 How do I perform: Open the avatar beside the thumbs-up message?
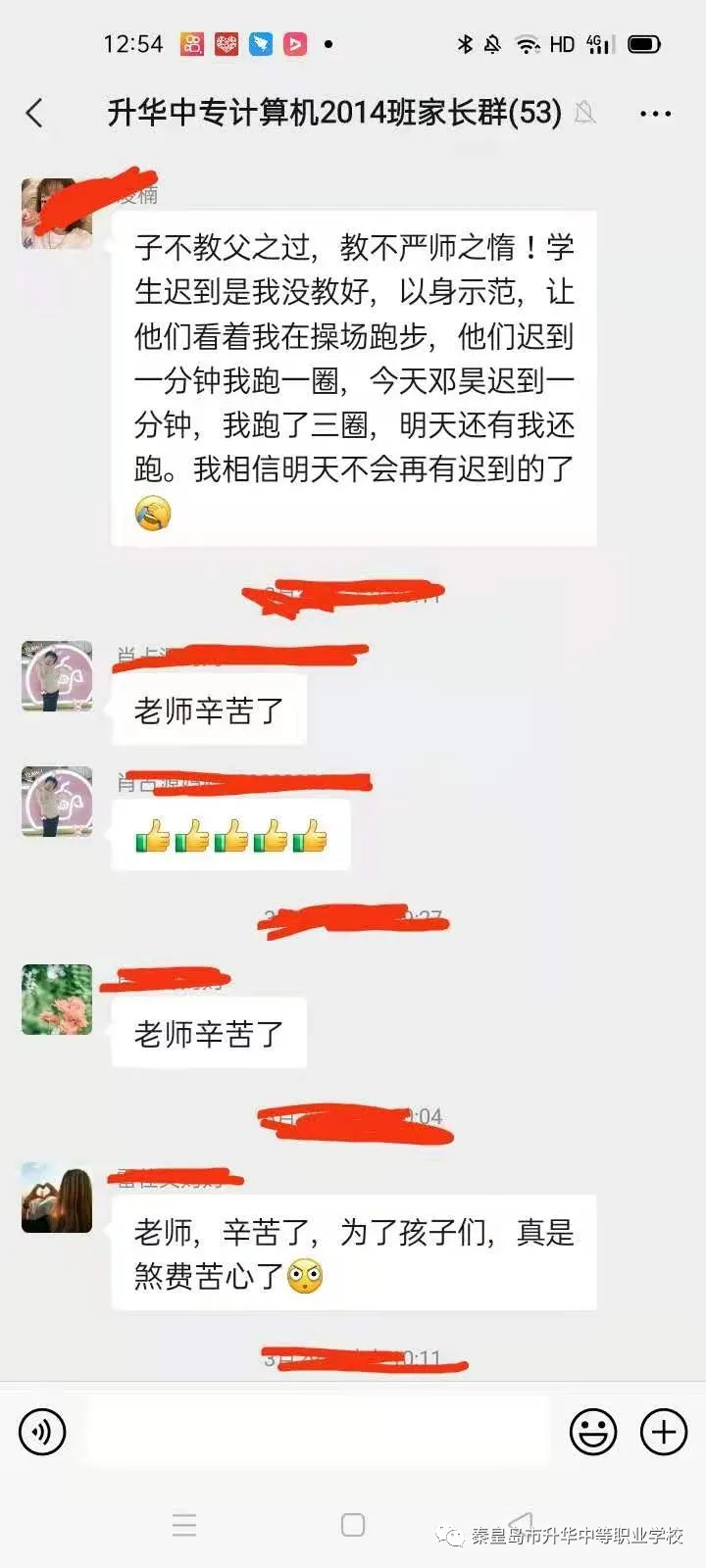pyautogui.click(x=57, y=802)
